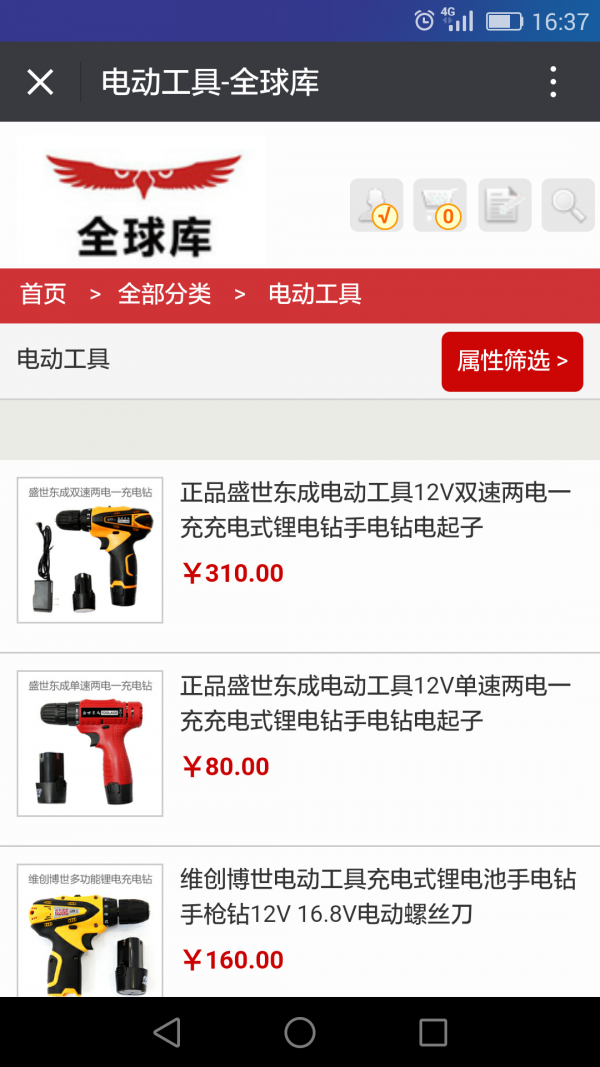Open the 属性筛选 filter
Viewport: 600px width, 1067px height.
[512, 361]
